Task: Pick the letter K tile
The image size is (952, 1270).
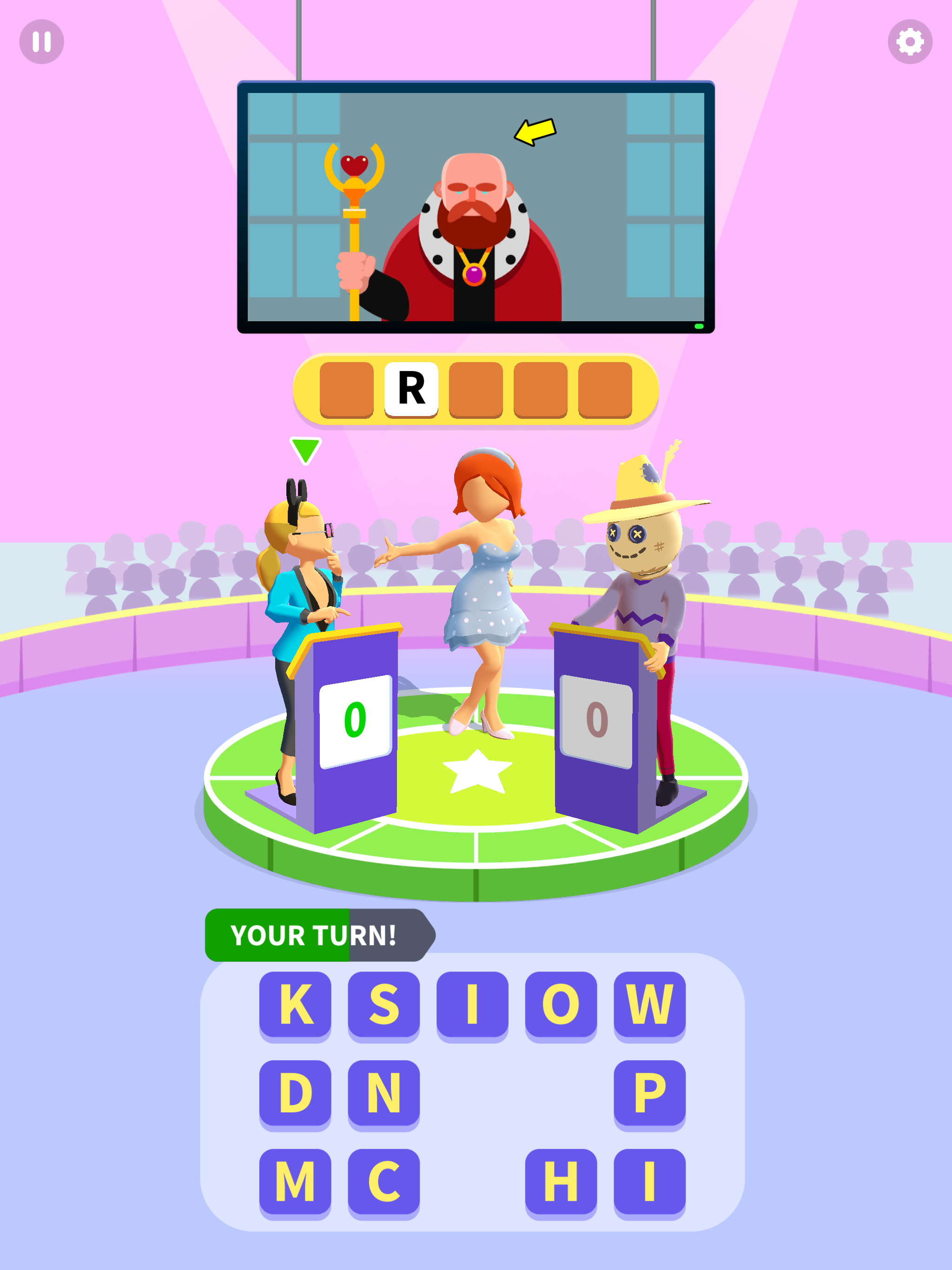Action: coord(295,1004)
